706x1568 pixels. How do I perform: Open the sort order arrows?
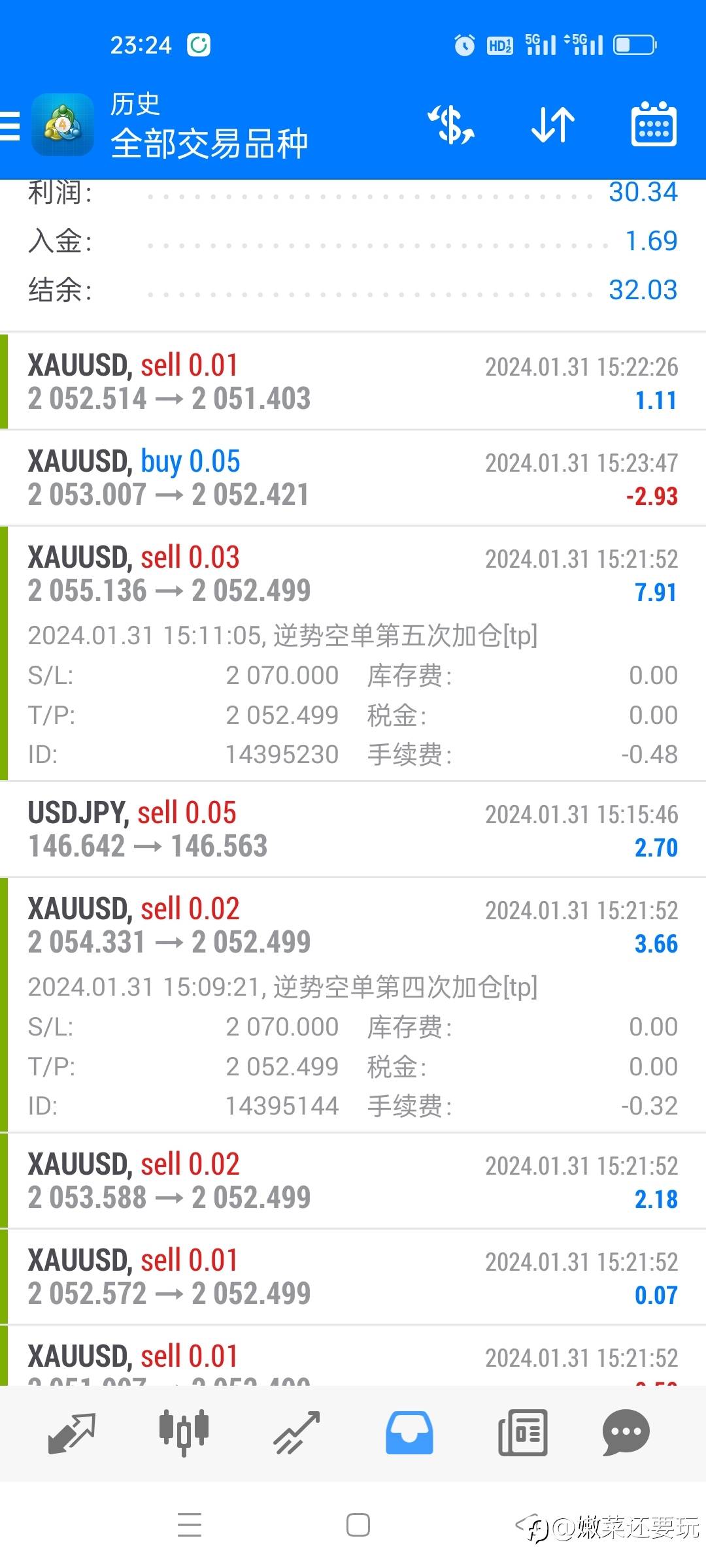(x=553, y=124)
